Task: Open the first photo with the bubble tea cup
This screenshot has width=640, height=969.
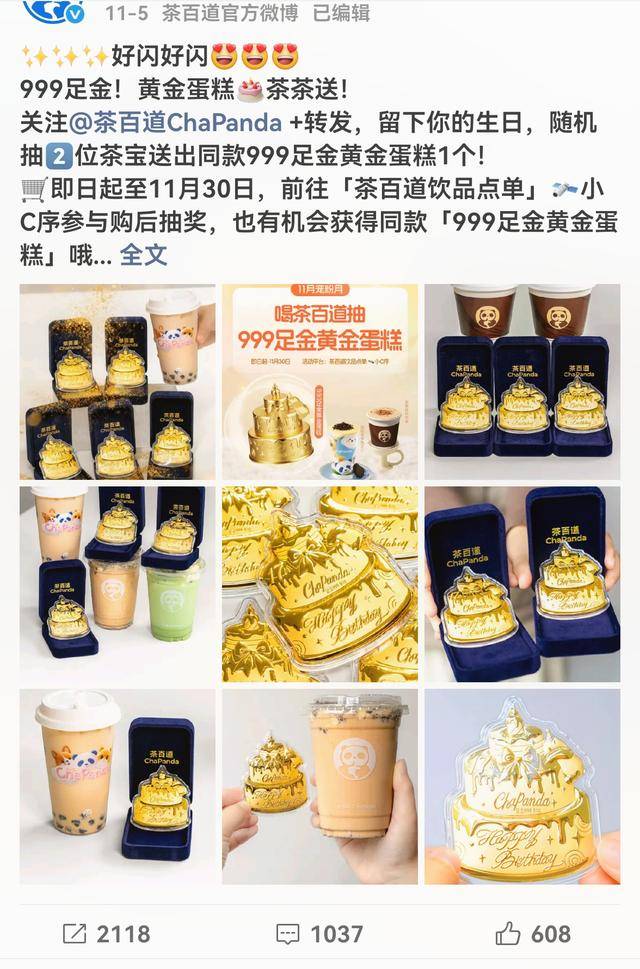Action: (118, 381)
